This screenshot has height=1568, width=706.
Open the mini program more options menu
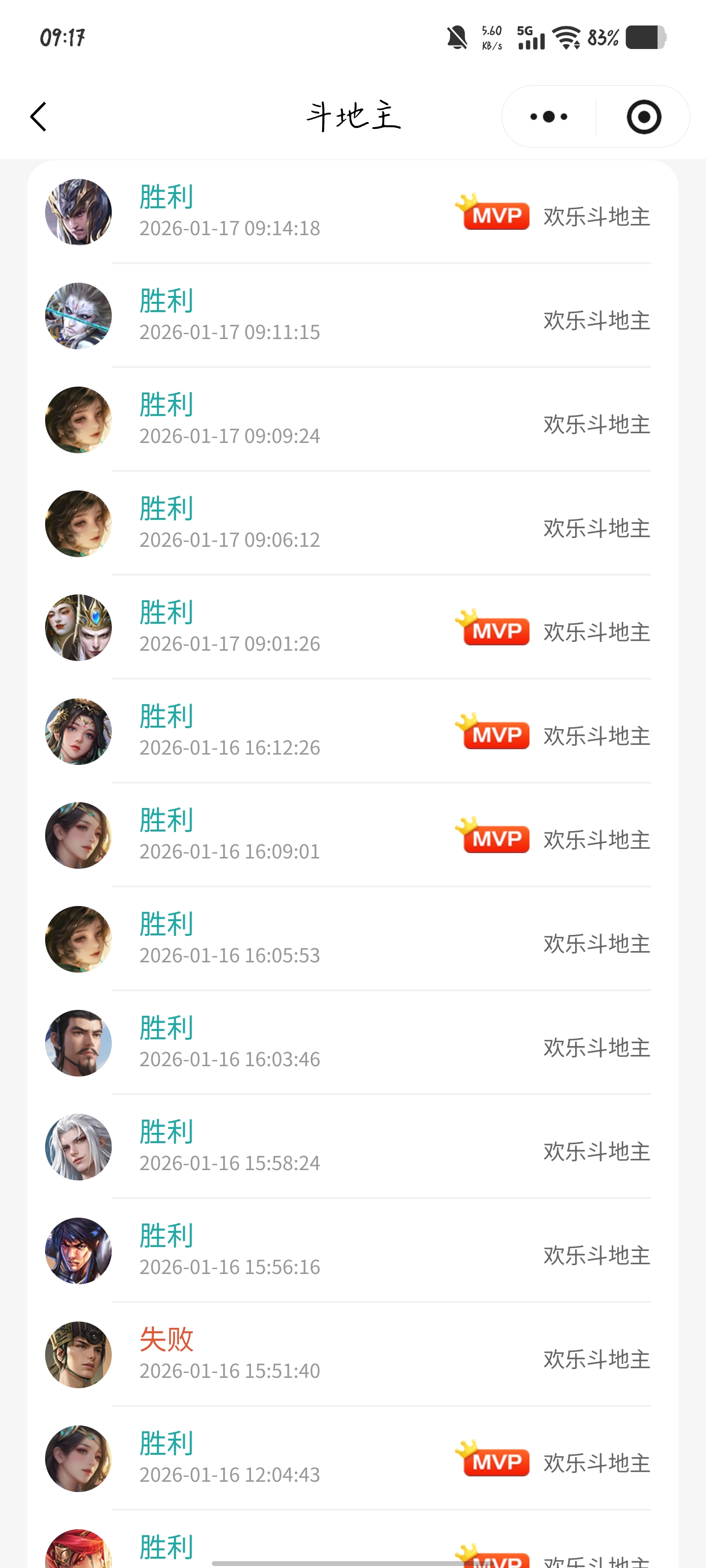coord(548,116)
